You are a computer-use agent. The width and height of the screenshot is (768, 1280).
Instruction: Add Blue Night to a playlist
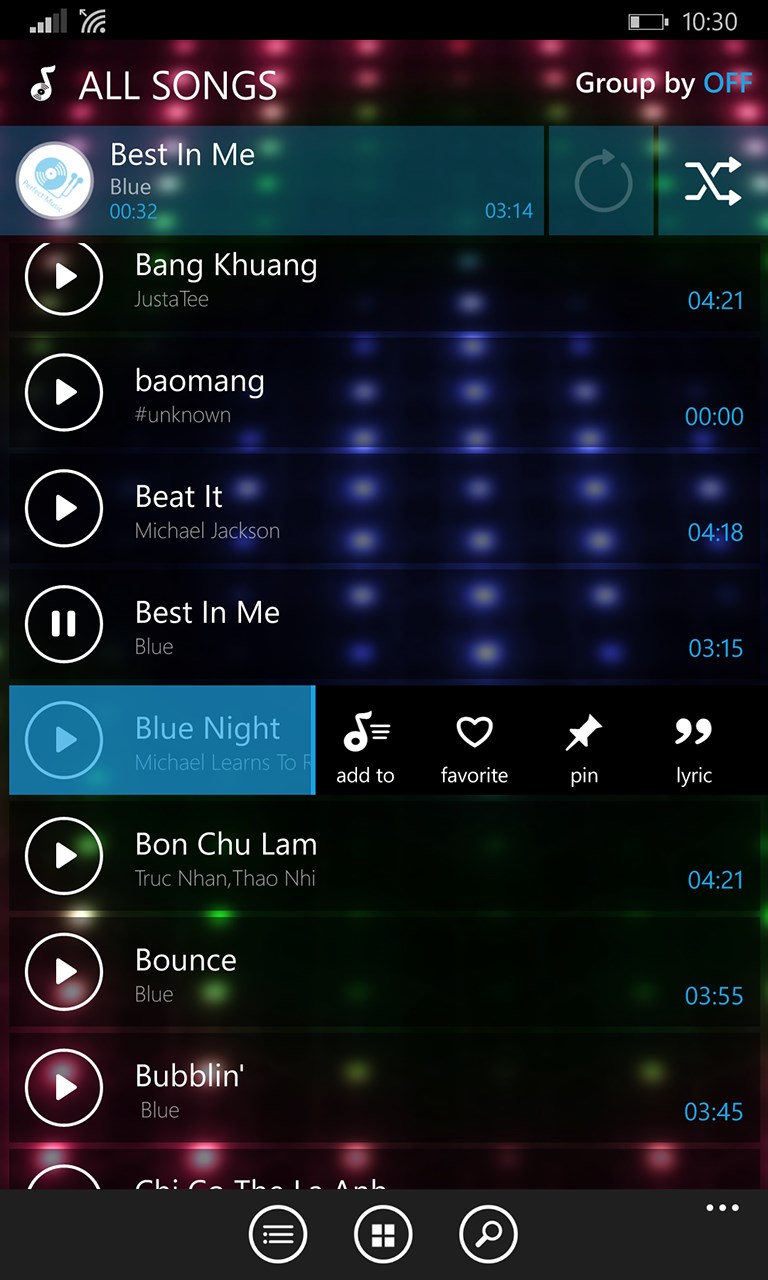click(366, 748)
